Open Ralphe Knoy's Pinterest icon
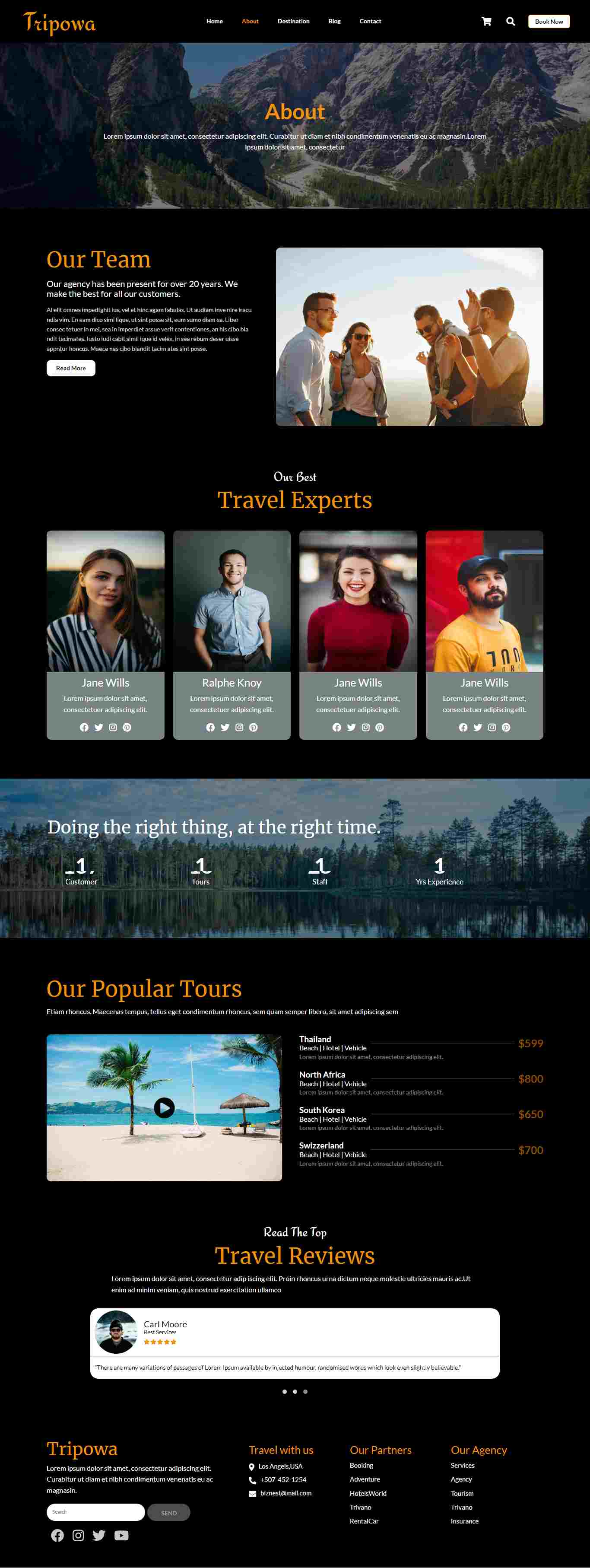Screen dimensions: 590x1568 pos(254,727)
